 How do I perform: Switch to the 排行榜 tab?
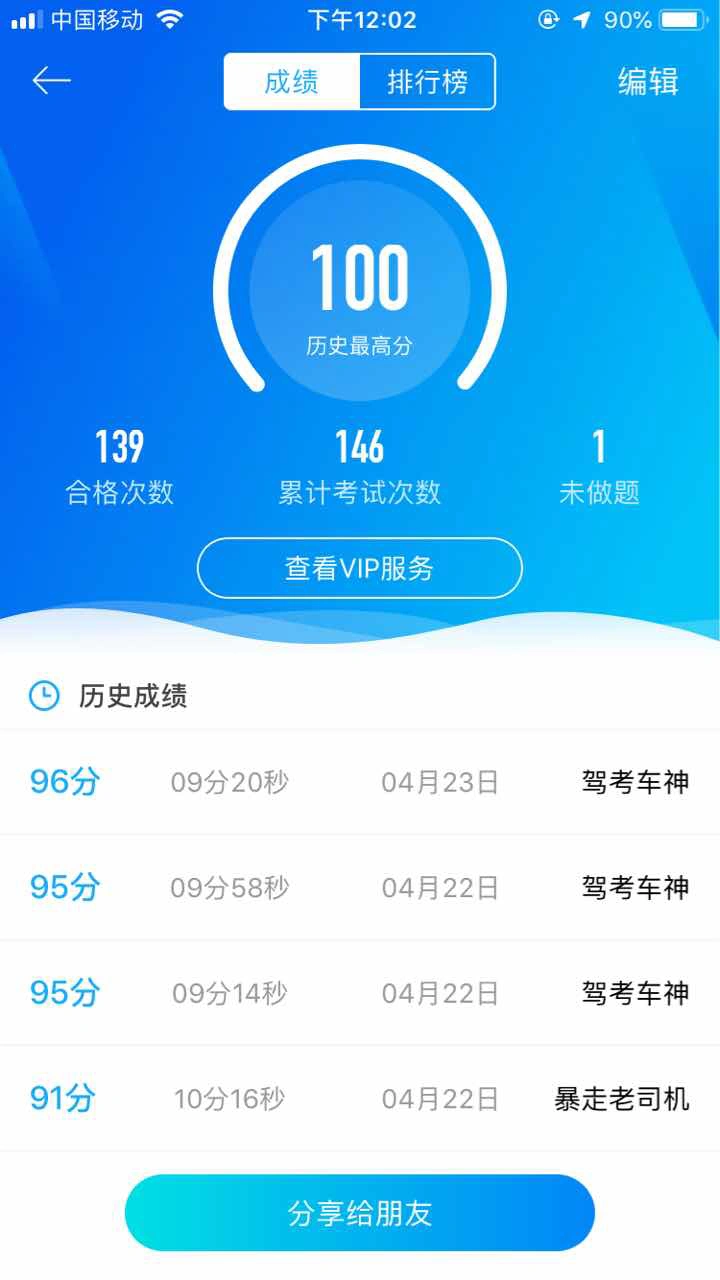pos(427,82)
